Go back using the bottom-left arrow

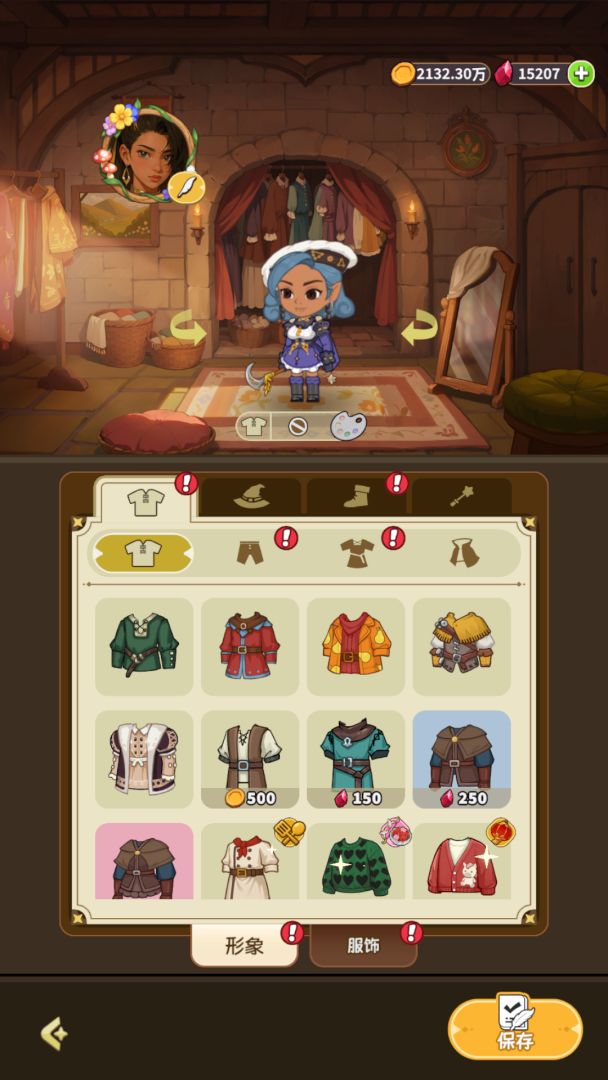[x=53, y=1033]
